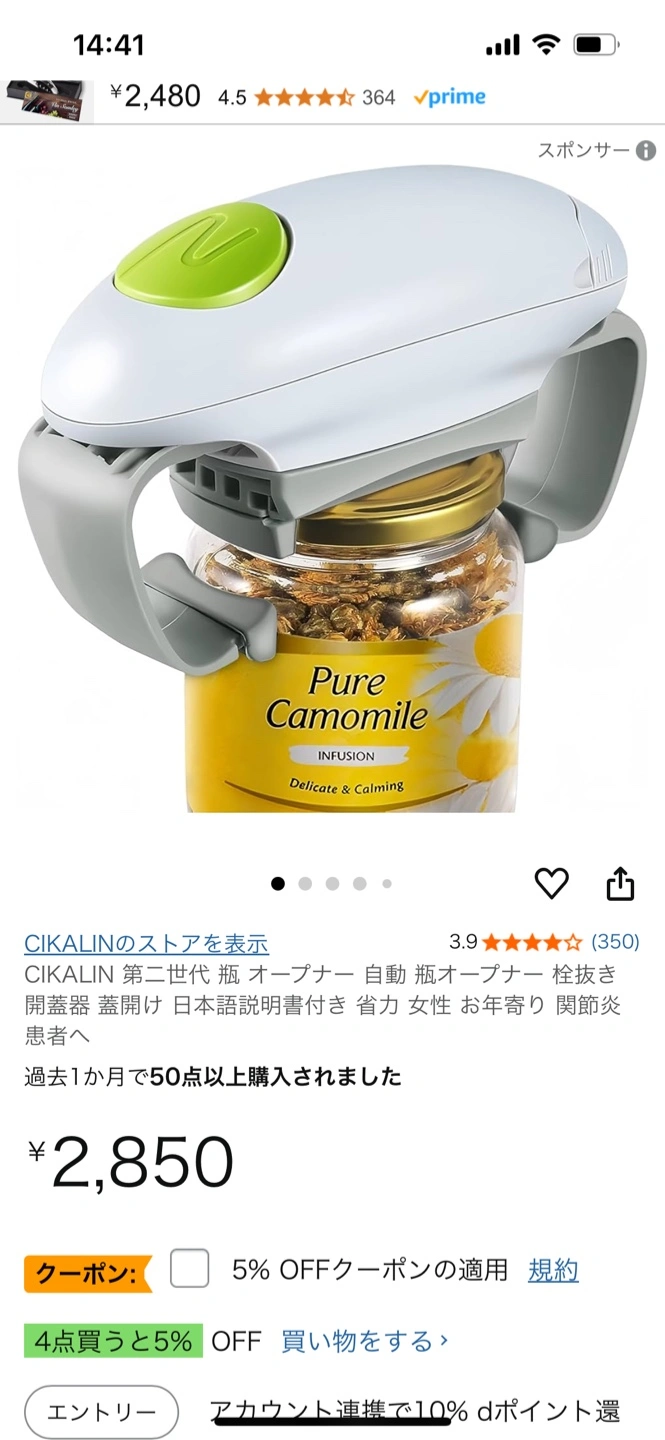This screenshot has width=665, height=1440.
Task: Share this jar opener product
Action: pyautogui.click(x=620, y=883)
